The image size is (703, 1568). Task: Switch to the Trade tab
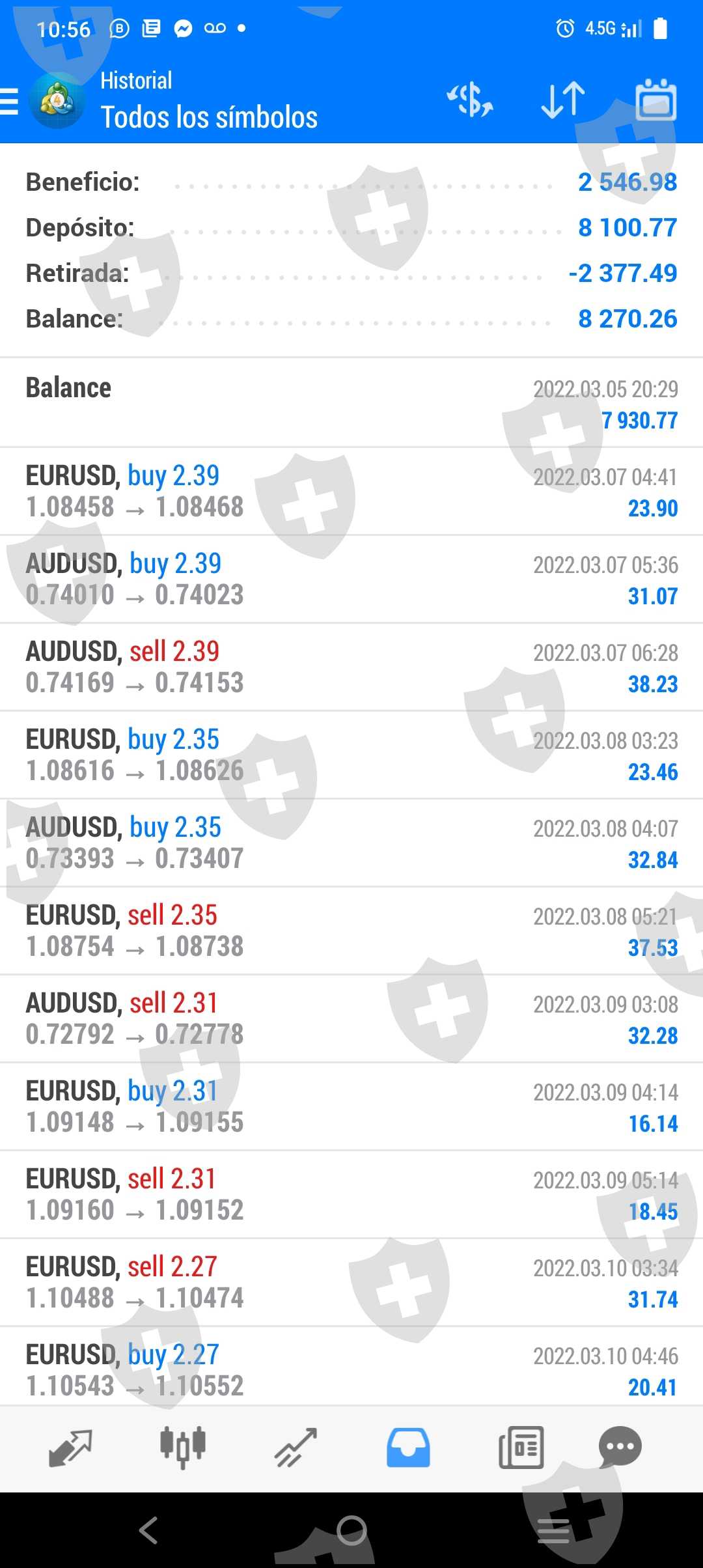[x=296, y=1448]
